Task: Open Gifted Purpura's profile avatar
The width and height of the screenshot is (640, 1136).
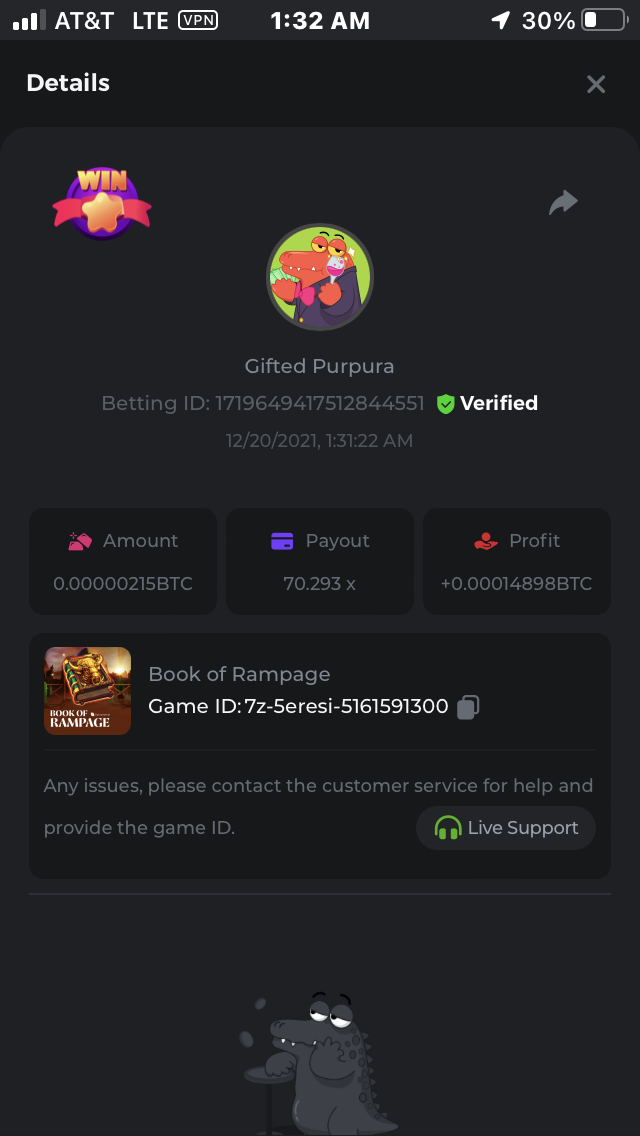Action: 320,277
